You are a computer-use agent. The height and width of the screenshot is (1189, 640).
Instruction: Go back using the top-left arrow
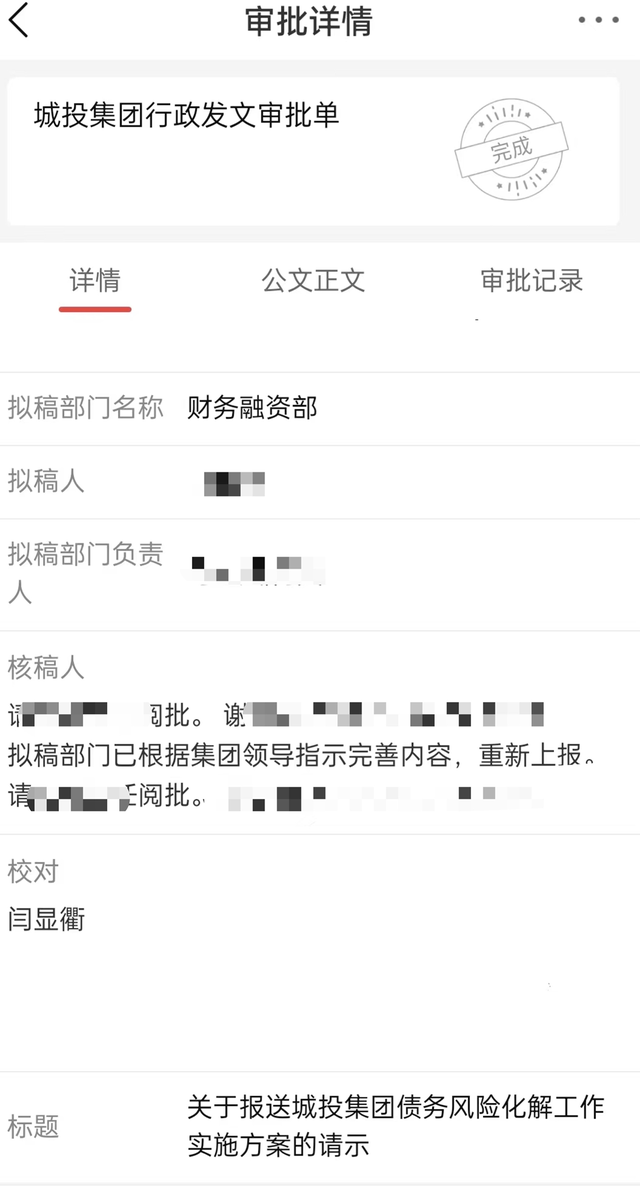19,20
